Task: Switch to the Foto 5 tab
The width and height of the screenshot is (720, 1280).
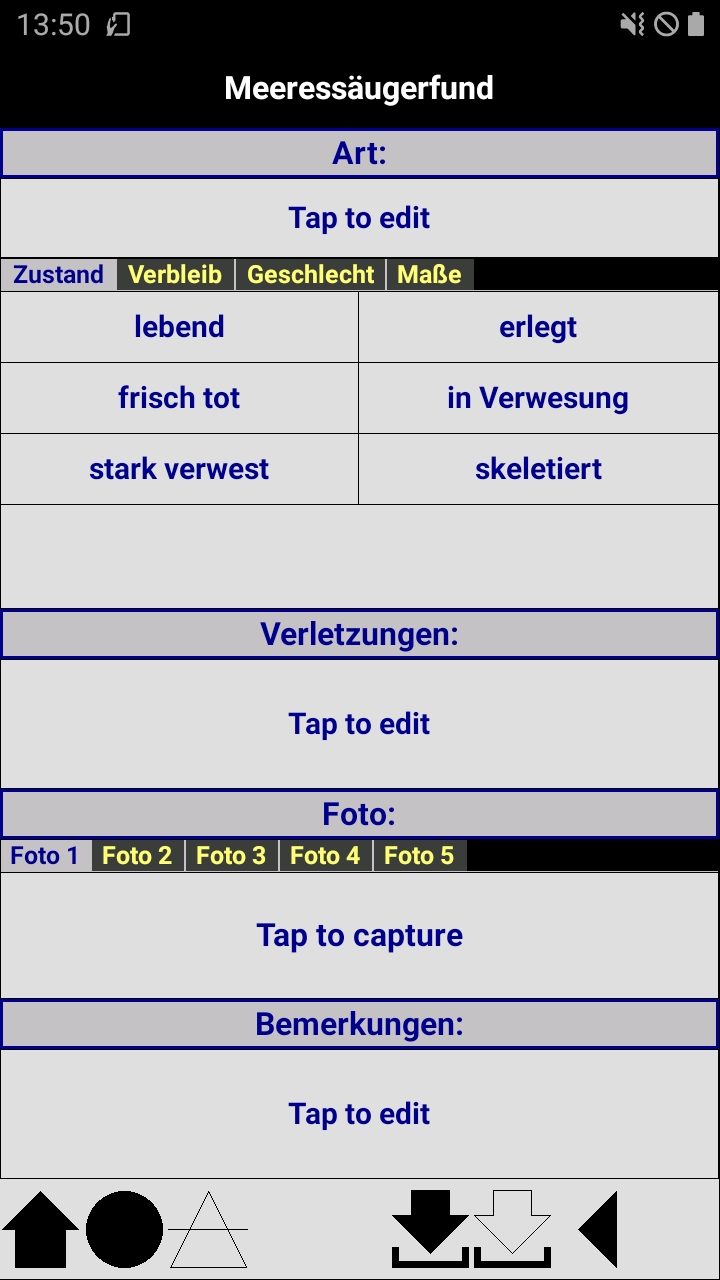Action: pyautogui.click(x=419, y=855)
